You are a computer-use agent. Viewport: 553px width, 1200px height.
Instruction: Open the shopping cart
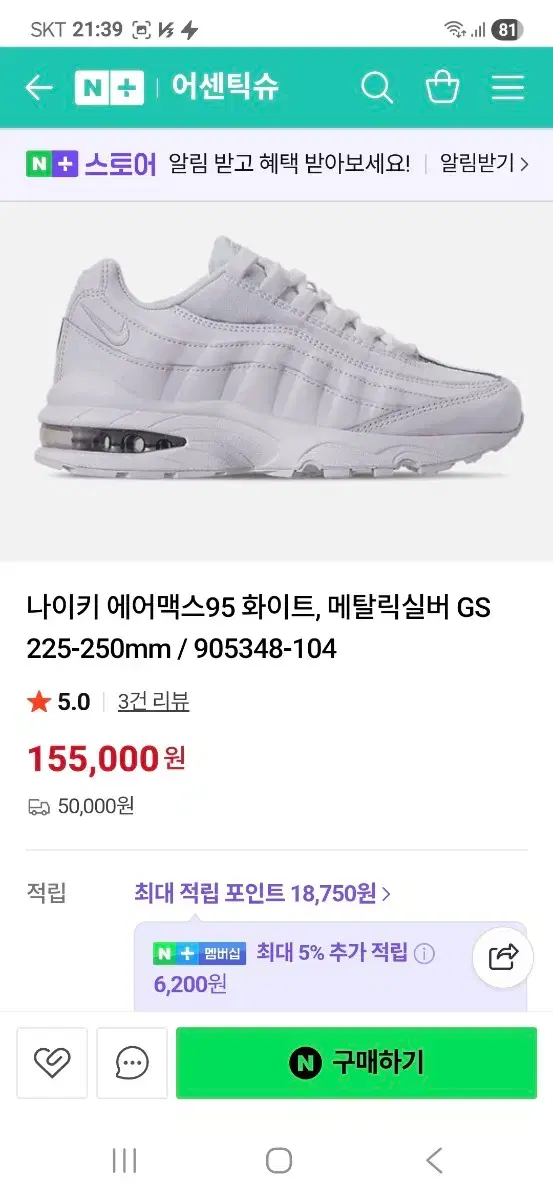tap(442, 88)
